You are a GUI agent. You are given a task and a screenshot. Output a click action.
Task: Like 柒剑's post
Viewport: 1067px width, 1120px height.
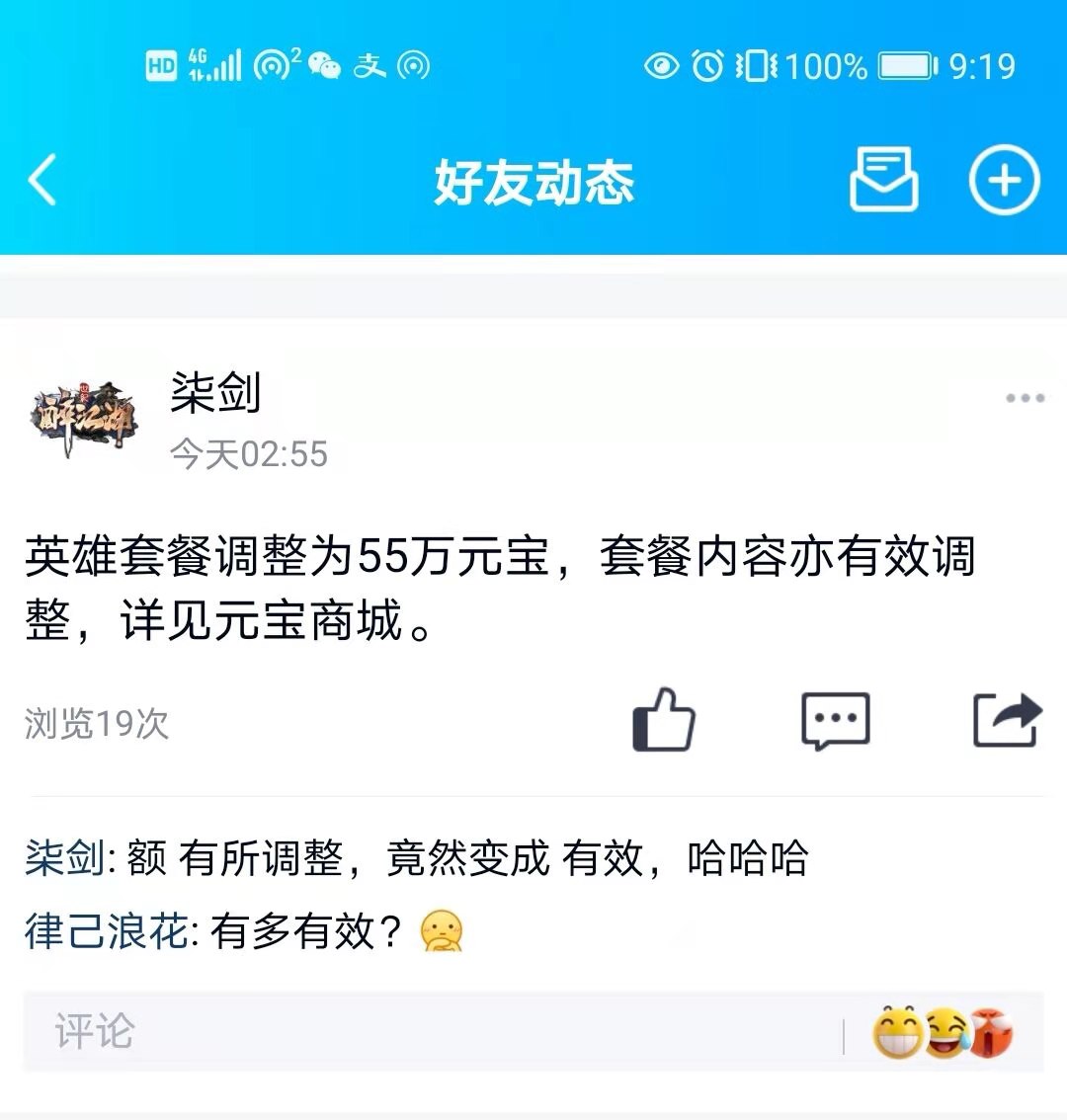pos(664,720)
